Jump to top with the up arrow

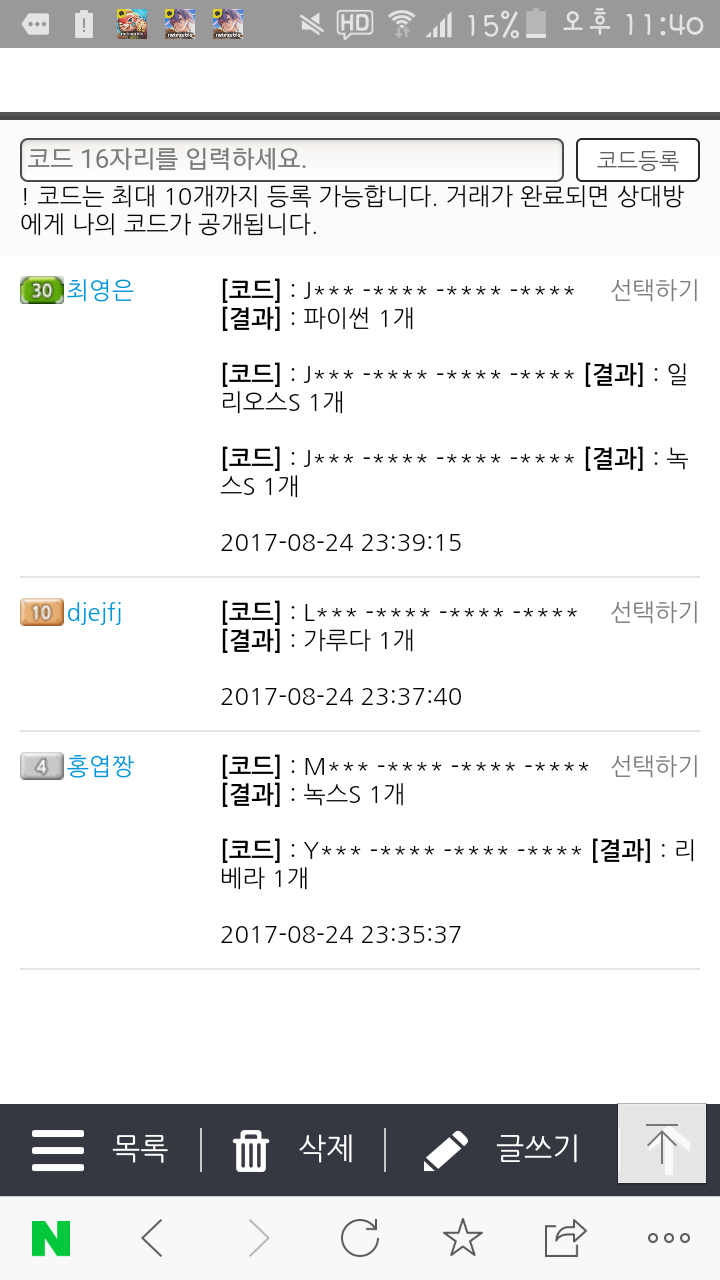click(x=662, y=1143)
